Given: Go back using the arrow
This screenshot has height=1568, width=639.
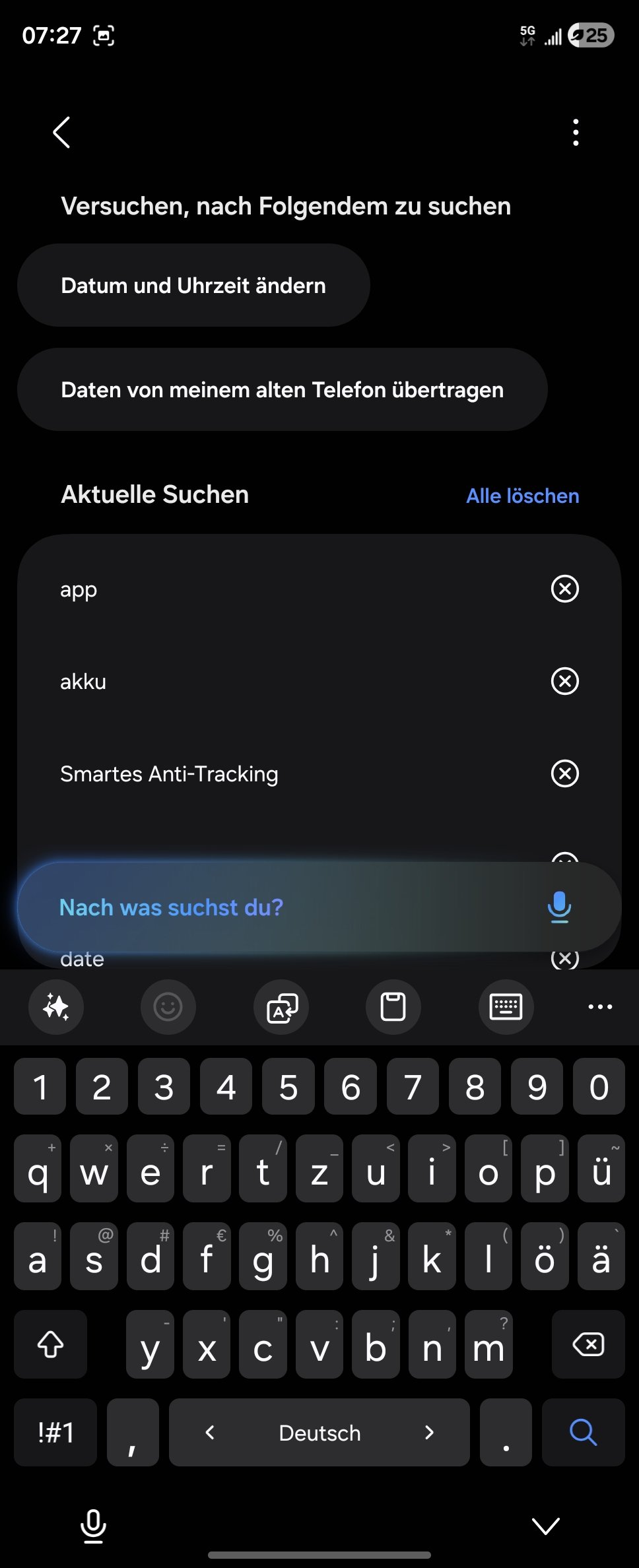Looking at the screenshot, I should 62,133.
